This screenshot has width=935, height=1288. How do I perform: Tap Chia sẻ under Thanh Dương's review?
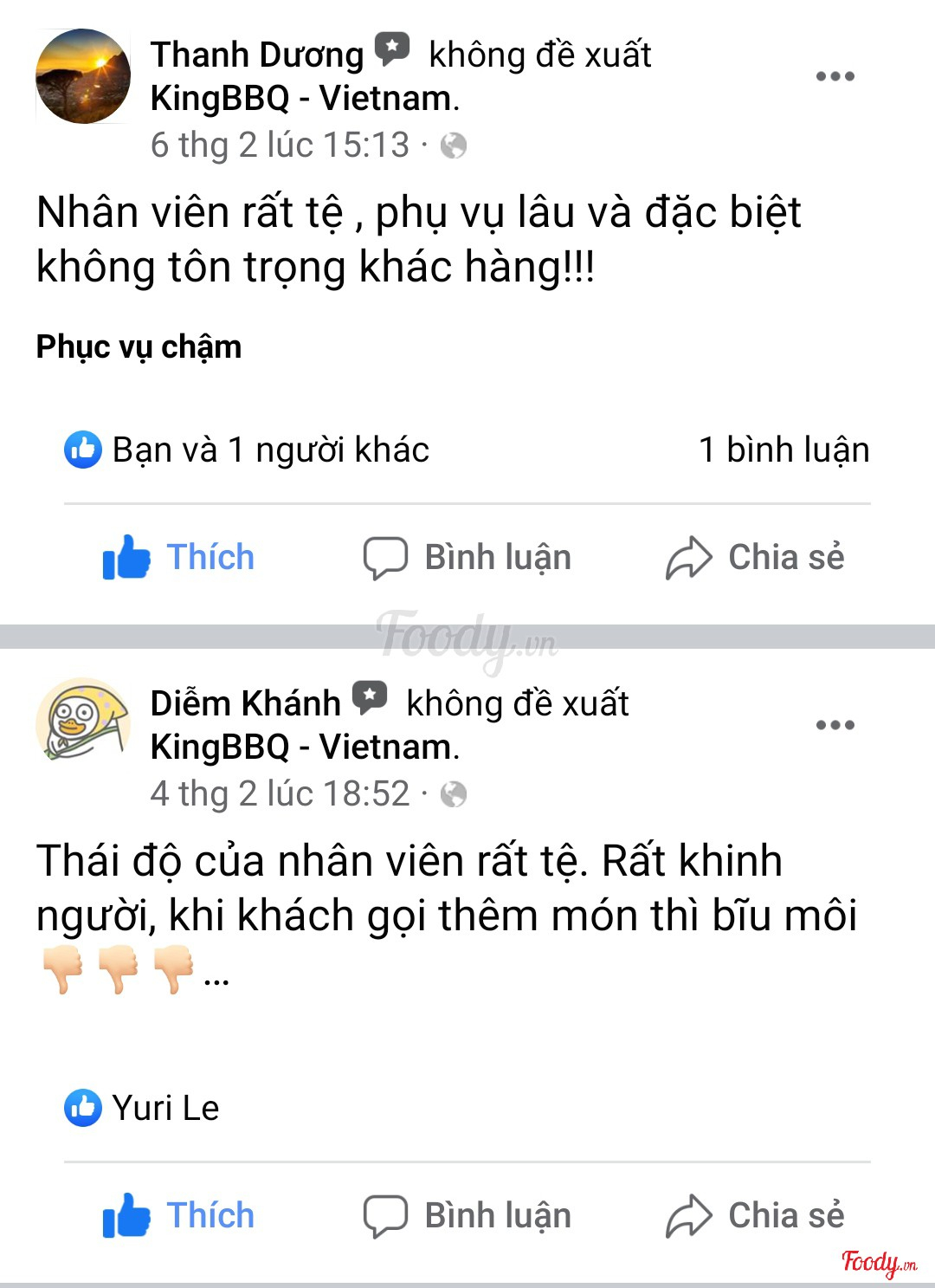[755, 557]
